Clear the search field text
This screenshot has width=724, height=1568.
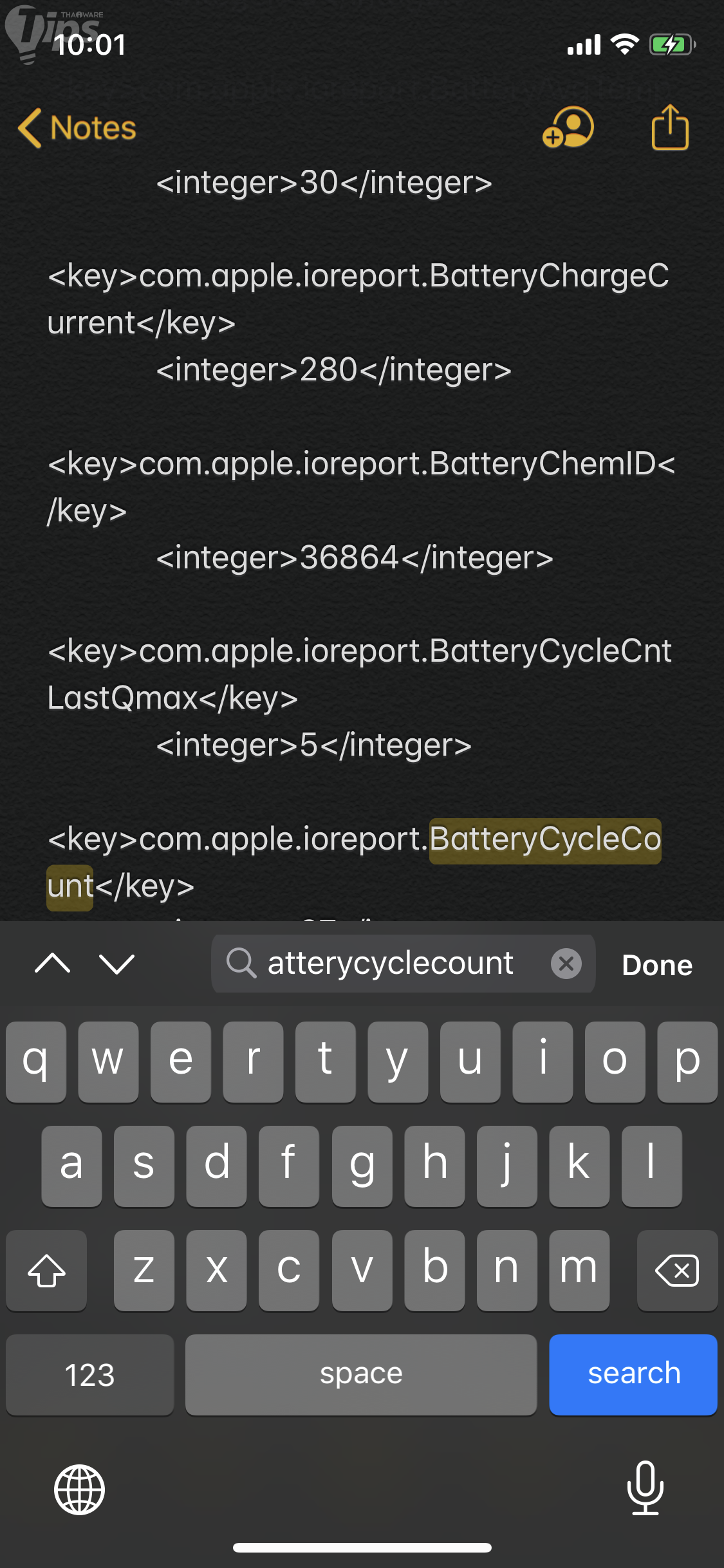click(x=566, y=964)
